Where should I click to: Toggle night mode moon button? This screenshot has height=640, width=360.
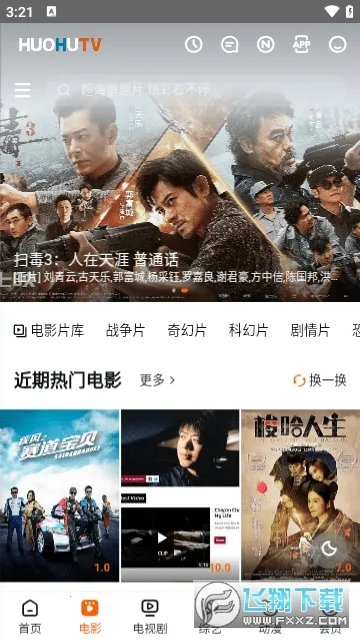pyautogui.click(x=329, y=549)
